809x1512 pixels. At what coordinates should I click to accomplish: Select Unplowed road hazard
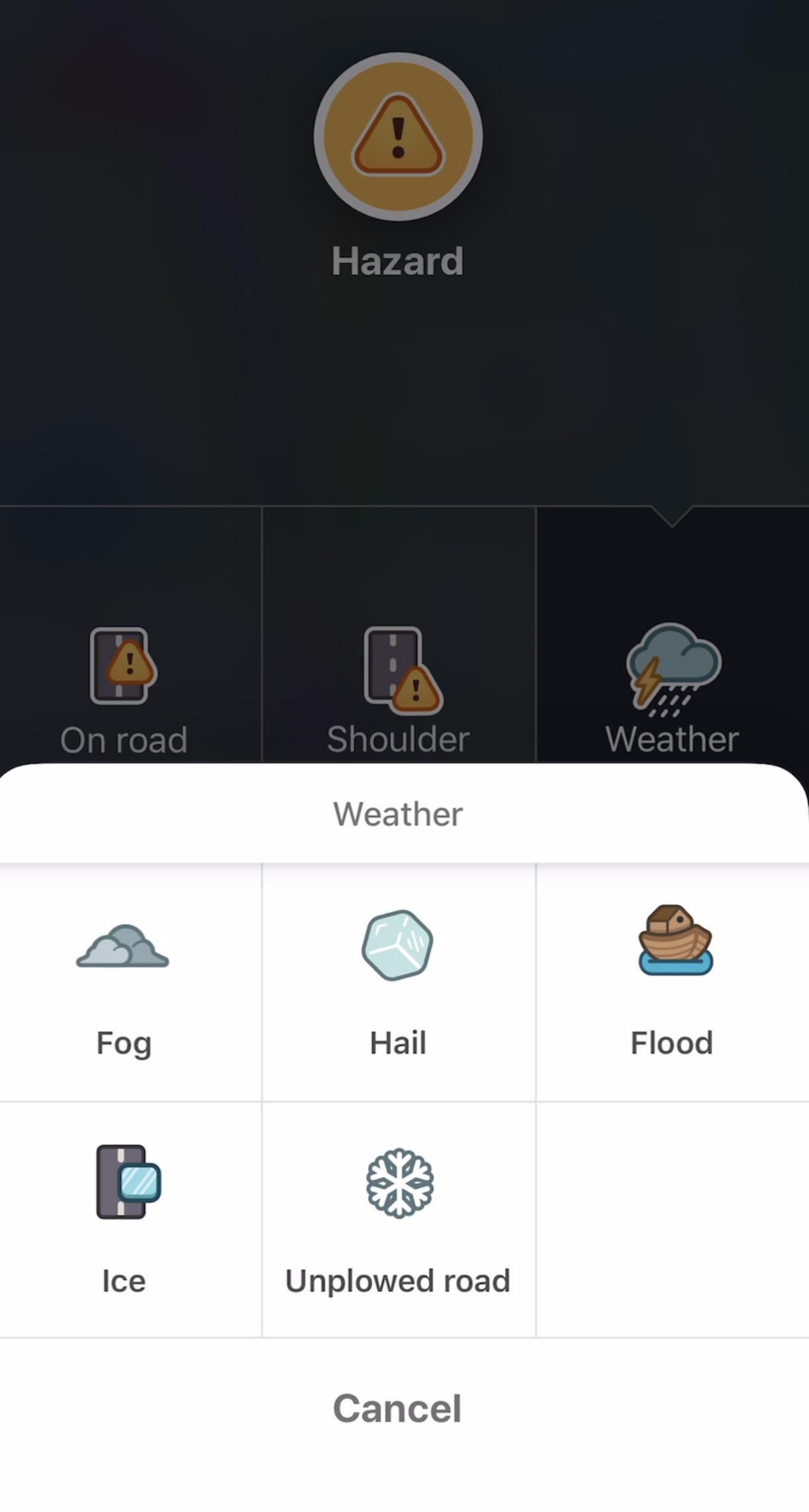(x=399, y=1220)
